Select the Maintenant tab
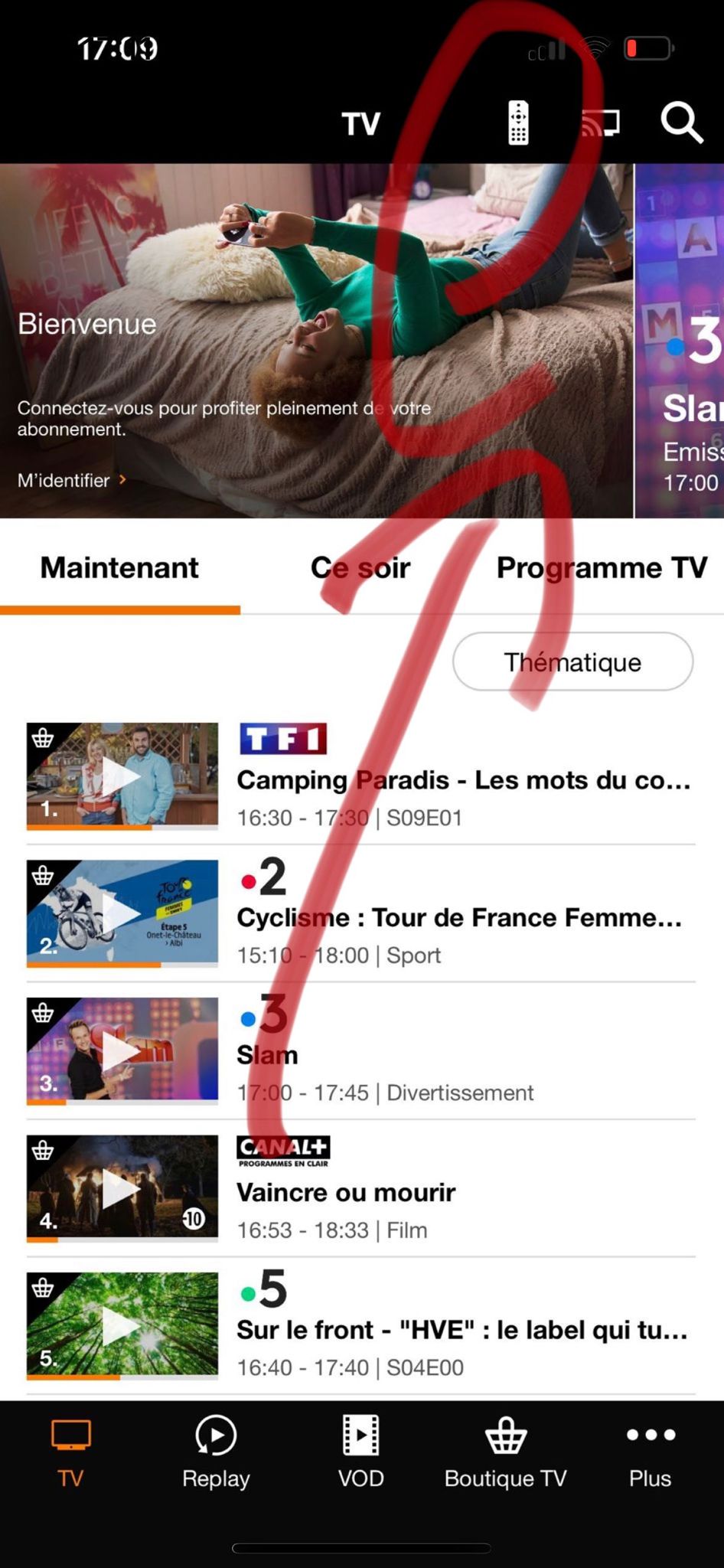 pos(119,568)
